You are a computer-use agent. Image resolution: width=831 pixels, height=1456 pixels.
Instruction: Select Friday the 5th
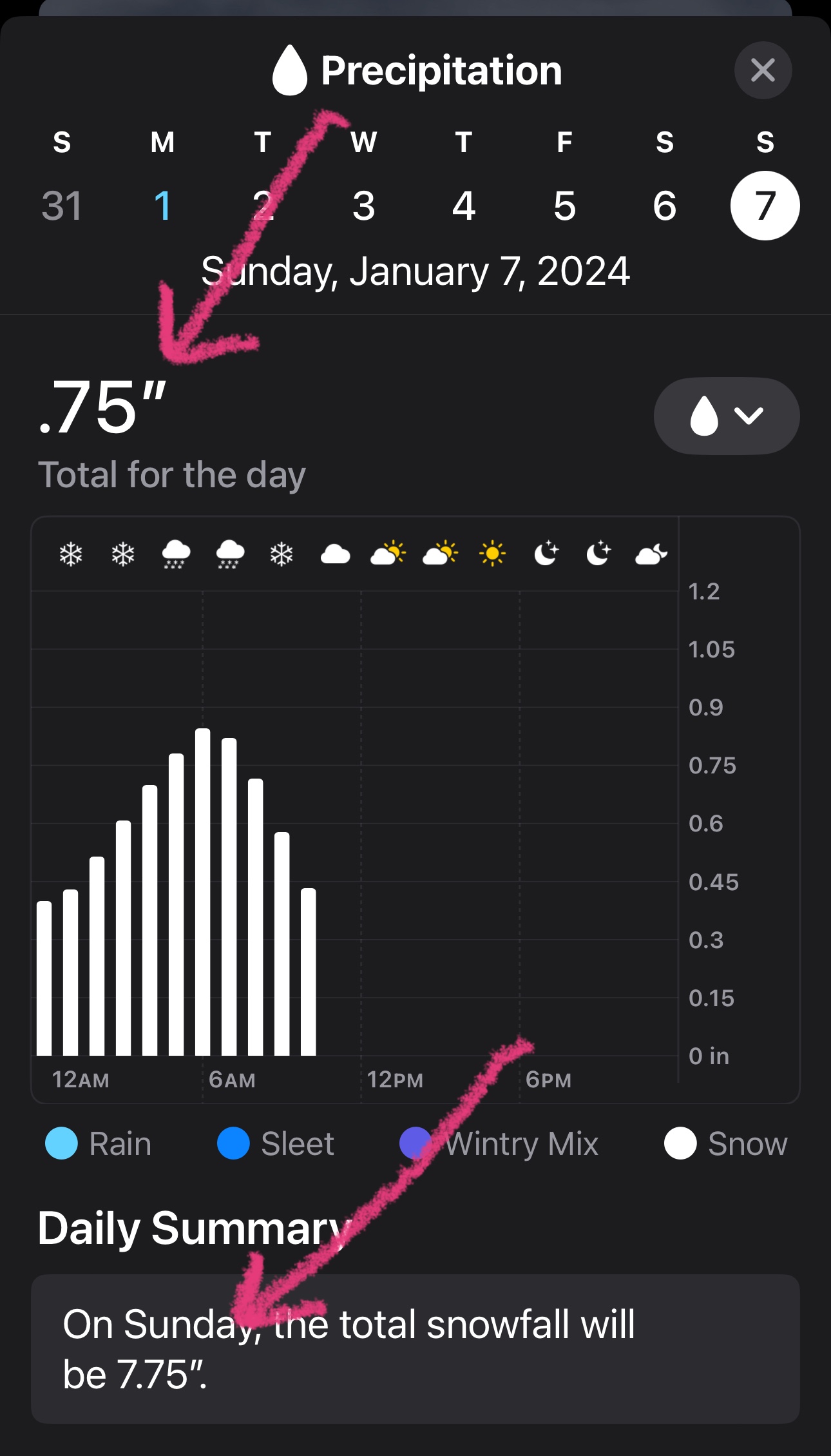[x=564, y=206]
